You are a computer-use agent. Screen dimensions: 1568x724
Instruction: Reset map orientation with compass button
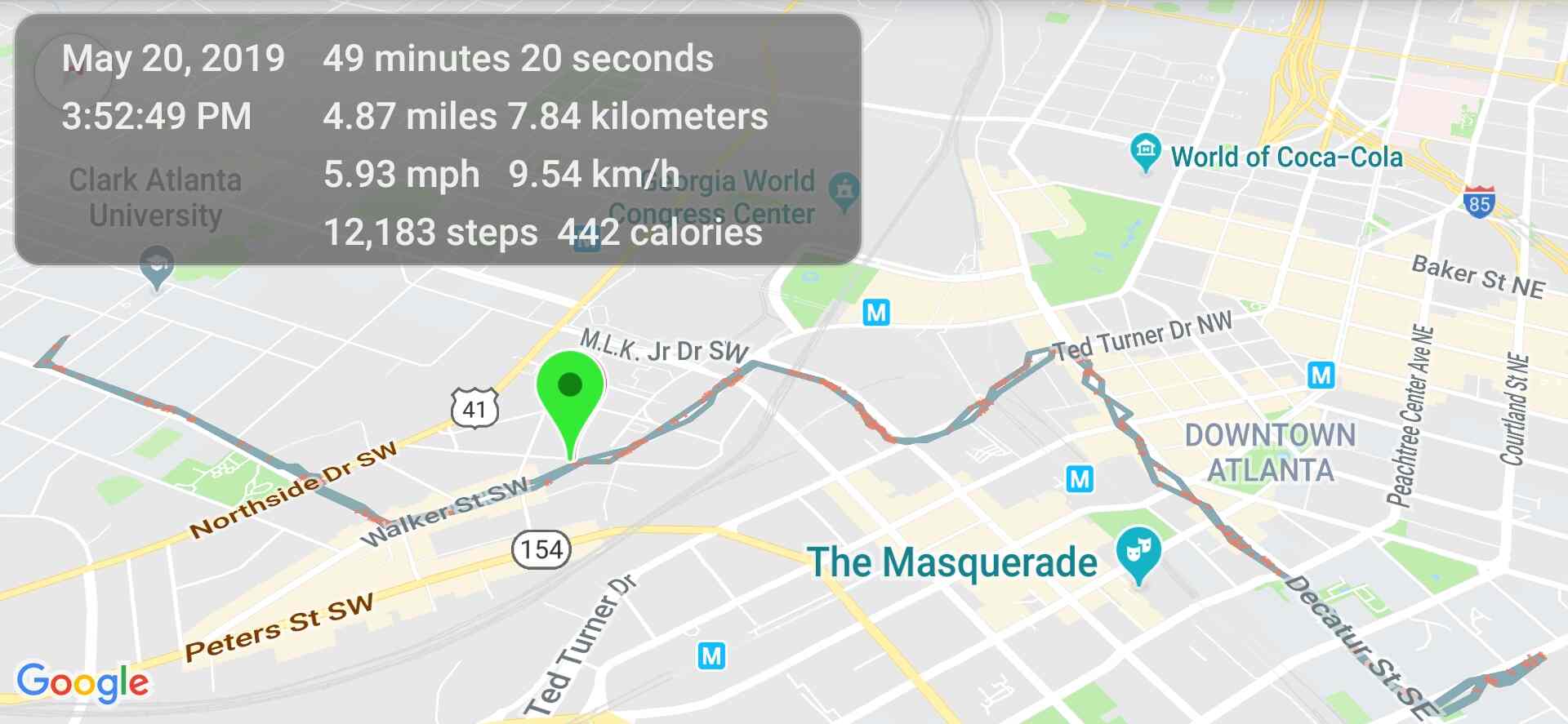(72, 72)
